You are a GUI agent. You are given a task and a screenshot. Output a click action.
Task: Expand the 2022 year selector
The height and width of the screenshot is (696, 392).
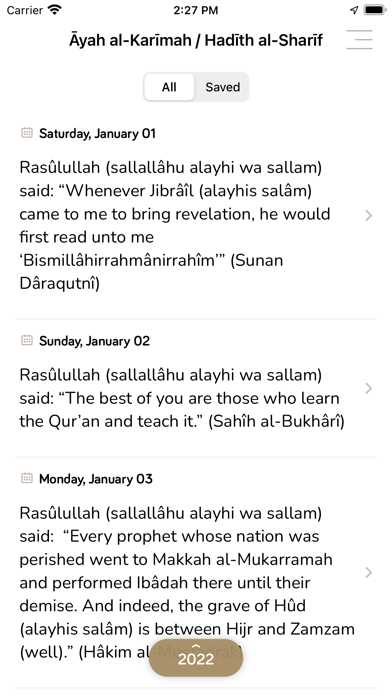196,658
